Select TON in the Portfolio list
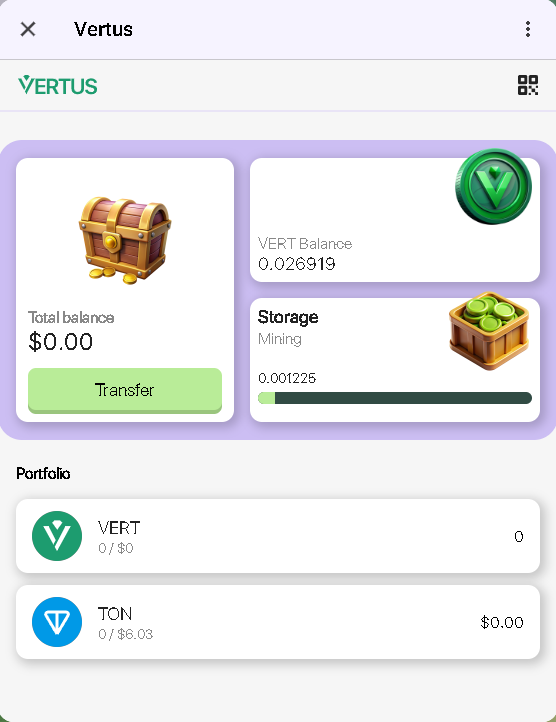 [278, 622]
